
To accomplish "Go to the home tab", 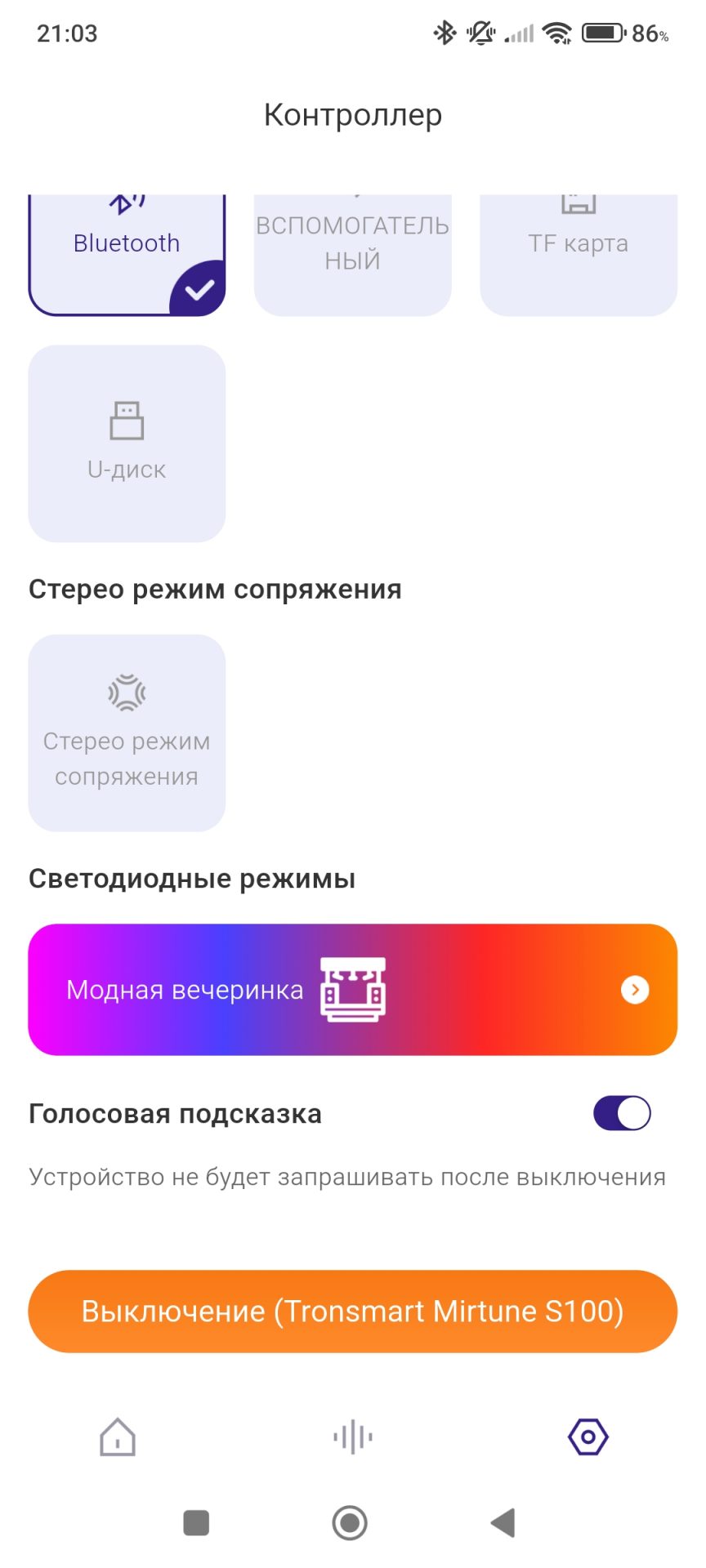I will (x=118, y=1437).
